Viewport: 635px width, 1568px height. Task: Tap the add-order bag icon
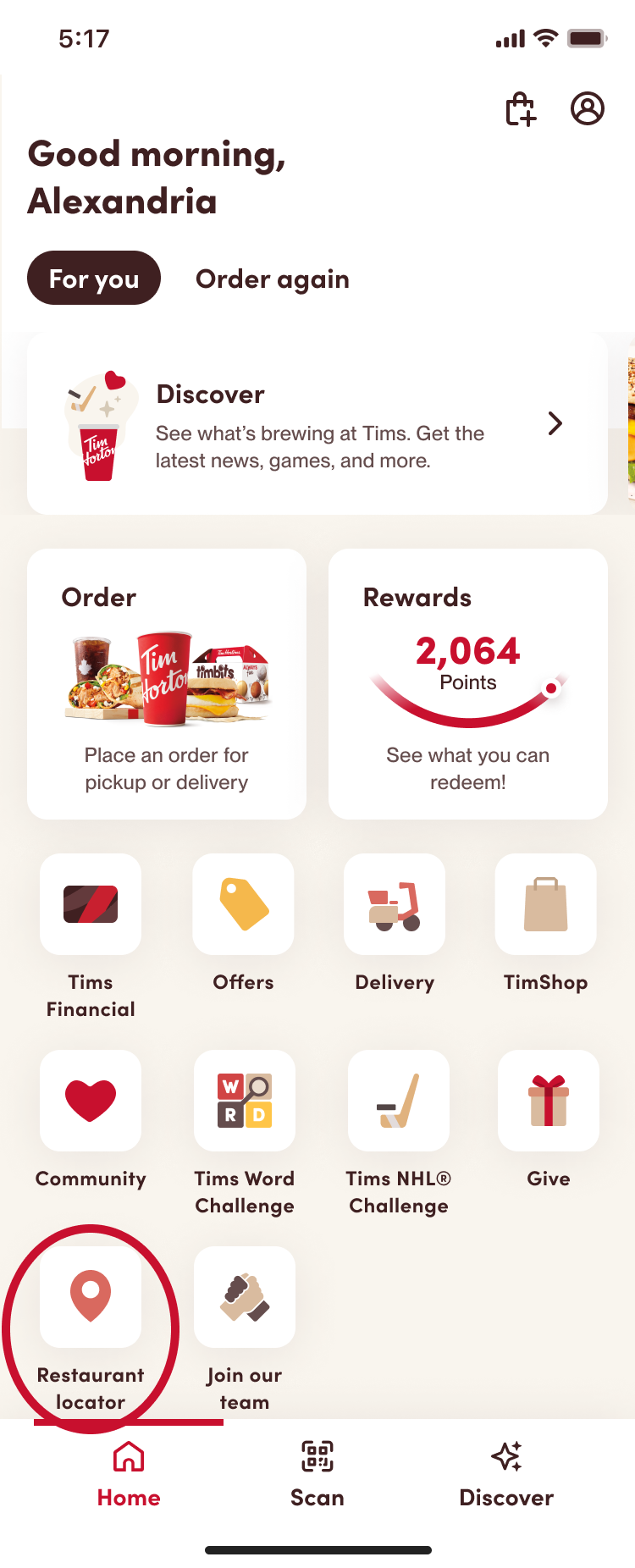point(520,108)
